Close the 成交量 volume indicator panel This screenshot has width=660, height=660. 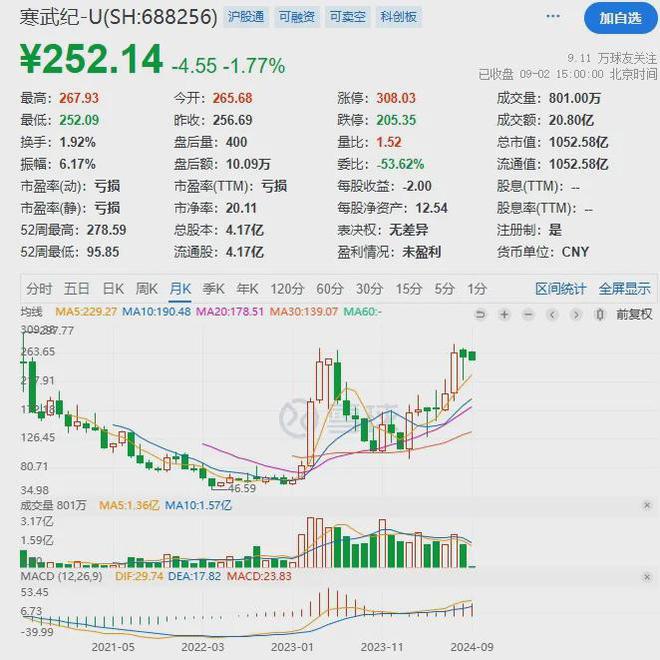[647, 505]
